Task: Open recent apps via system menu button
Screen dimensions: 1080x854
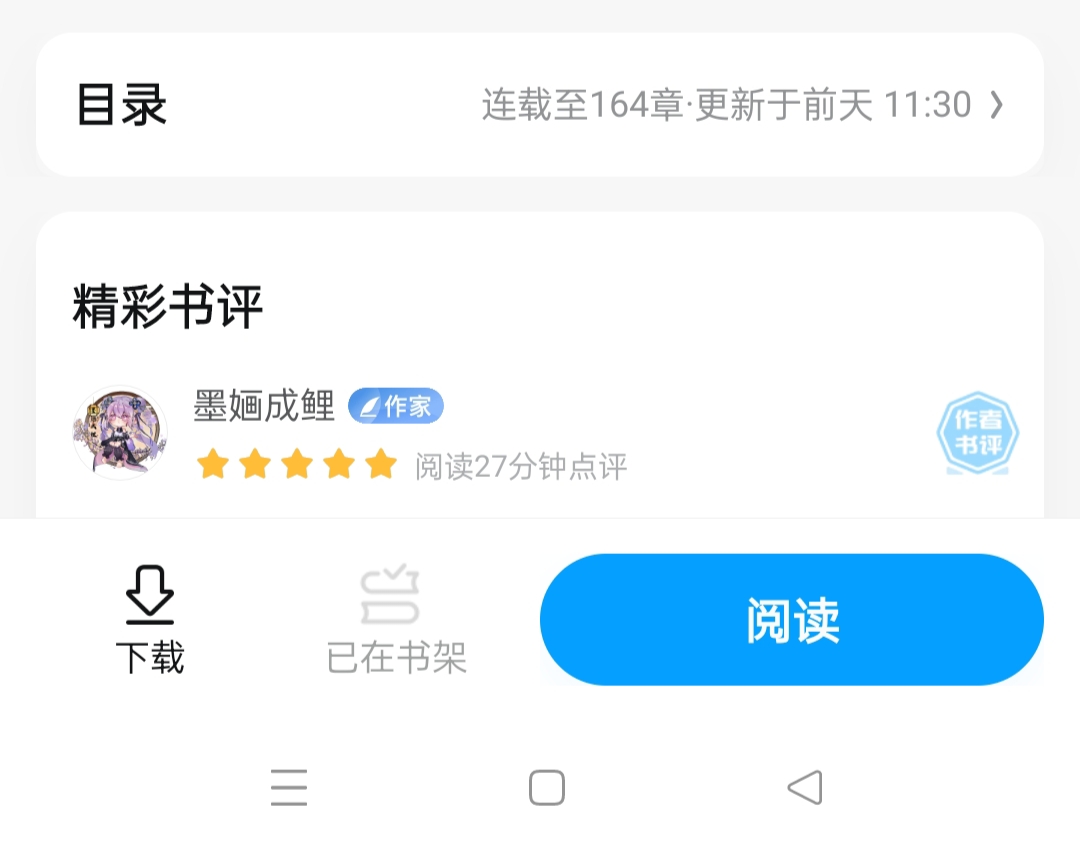Action: pos(289,788)
